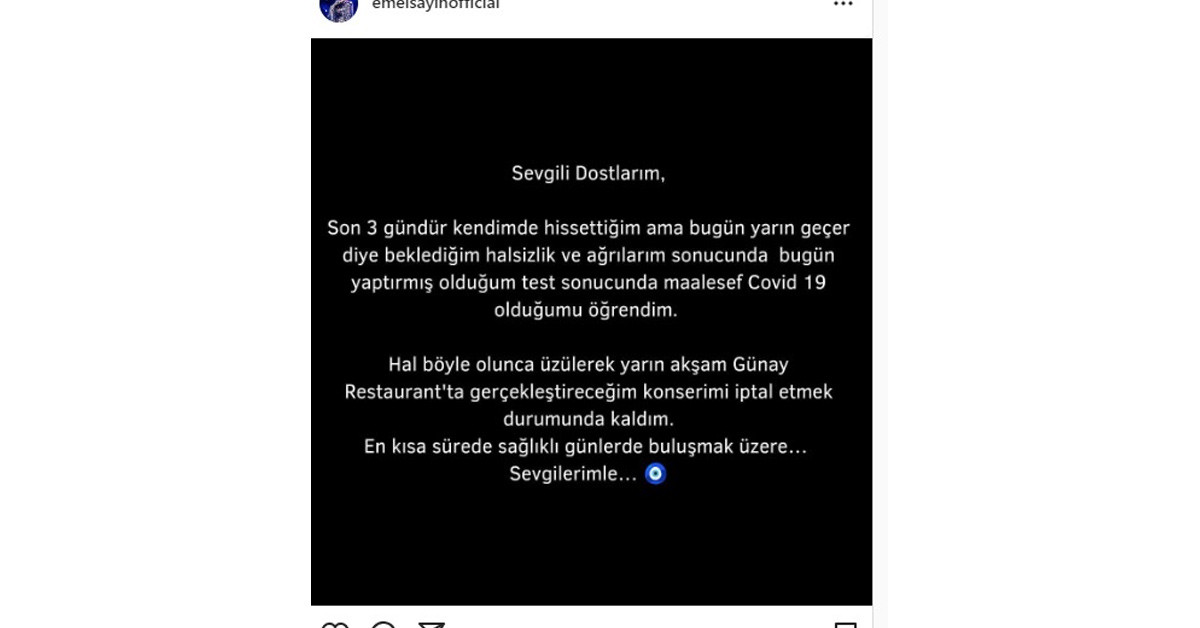Like the post with the heart icon
This screenshot has width=1200, height=628.
point(335,624)
